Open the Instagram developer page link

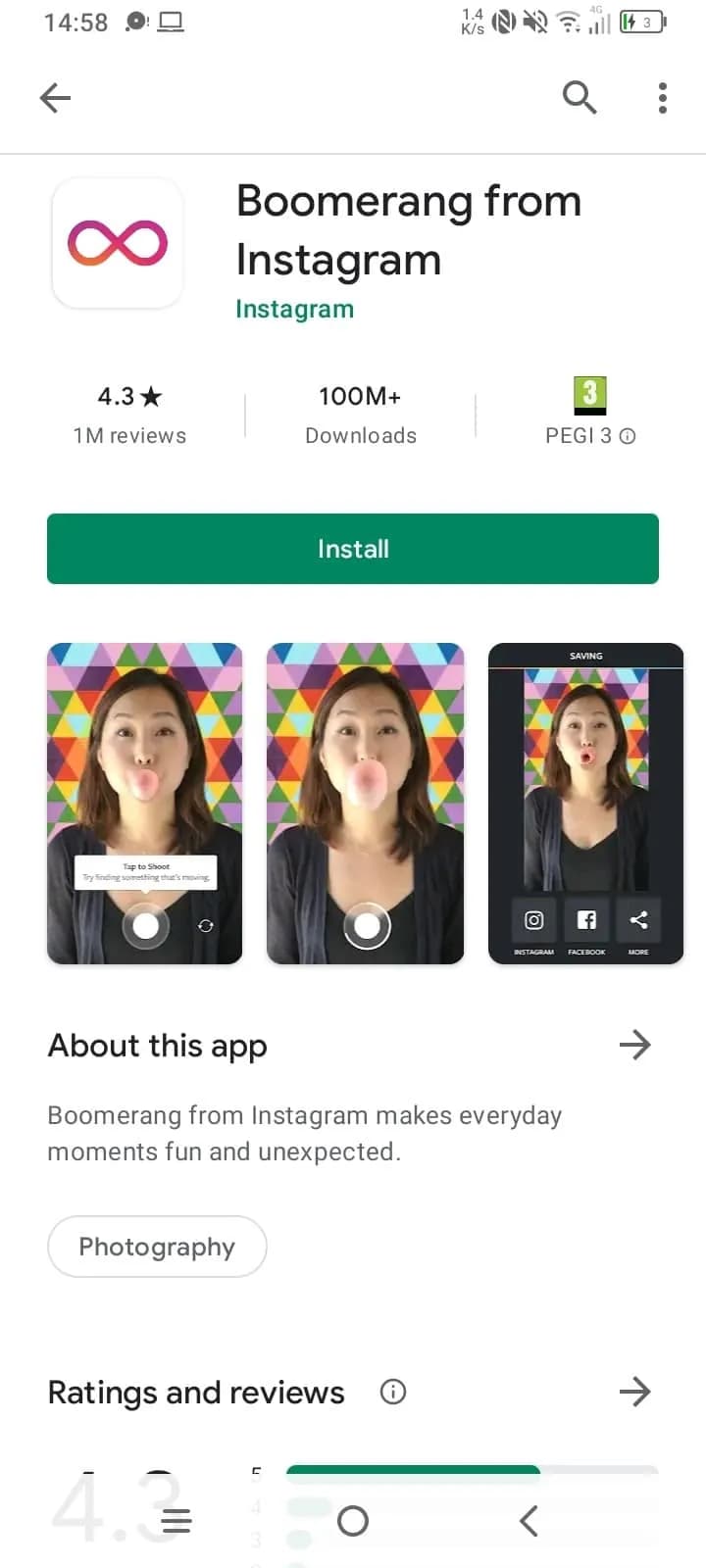pyautogui.click(x=294, y=309)
